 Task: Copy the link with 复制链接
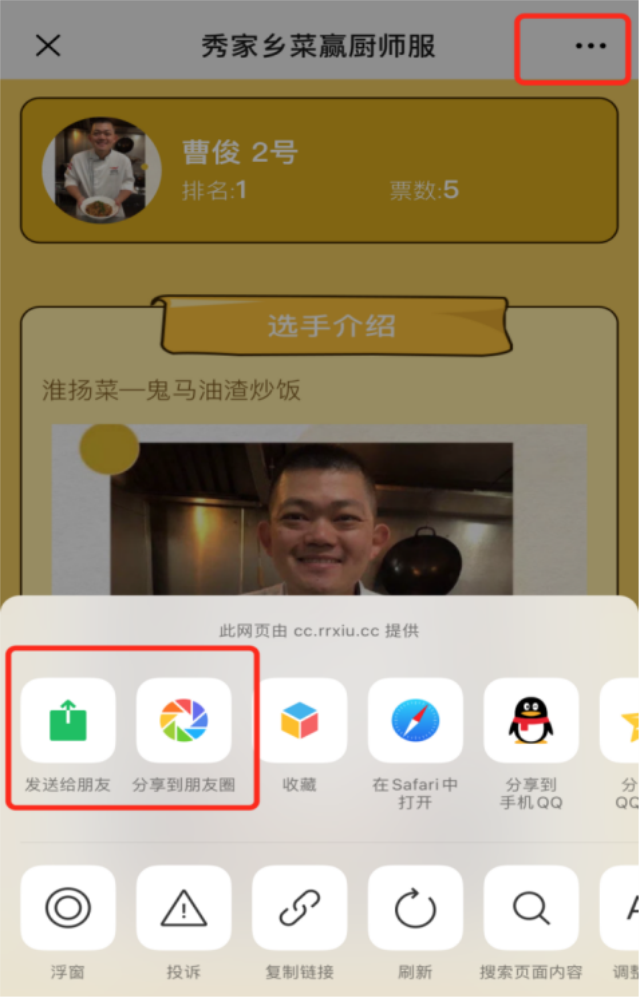pyautogui.click(x=299, y=908)
